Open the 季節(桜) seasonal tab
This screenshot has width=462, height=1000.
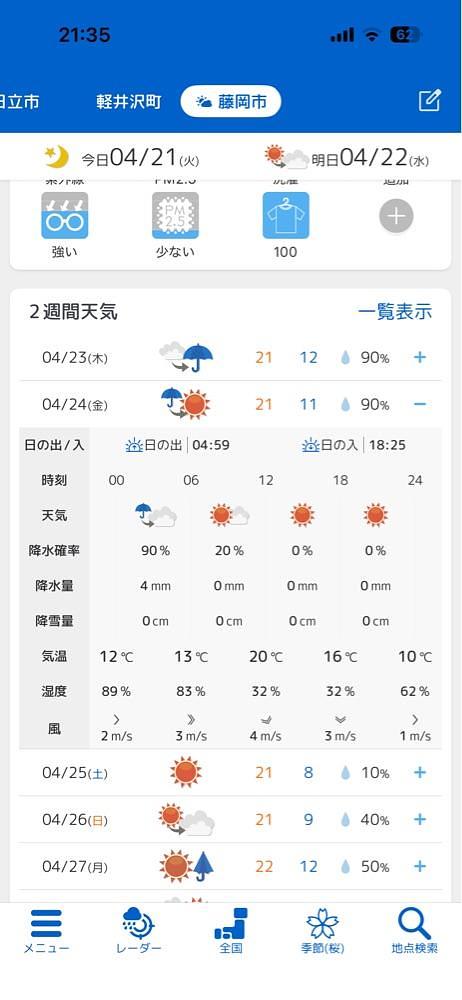[322, 932]
